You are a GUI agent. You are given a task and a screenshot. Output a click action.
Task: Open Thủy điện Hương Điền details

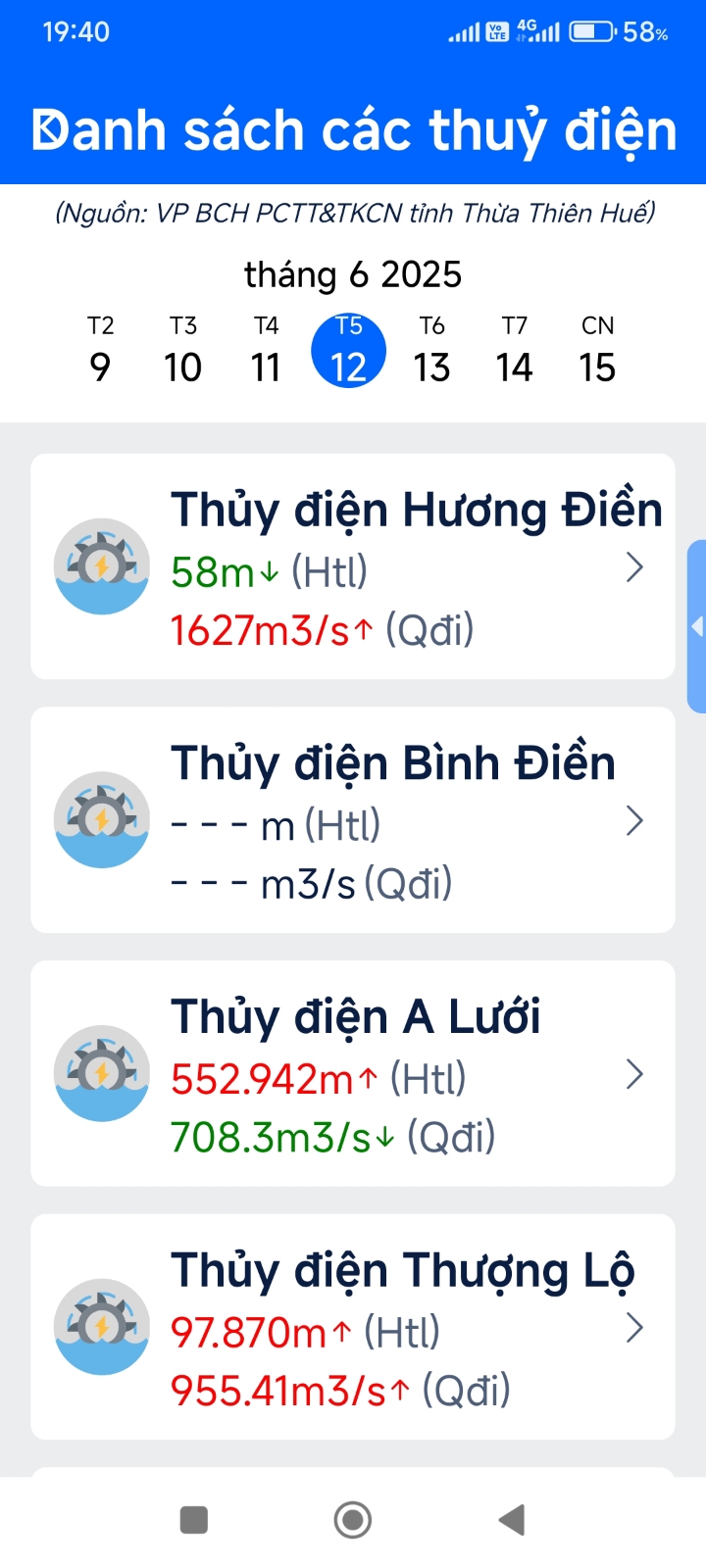(353, 566)
